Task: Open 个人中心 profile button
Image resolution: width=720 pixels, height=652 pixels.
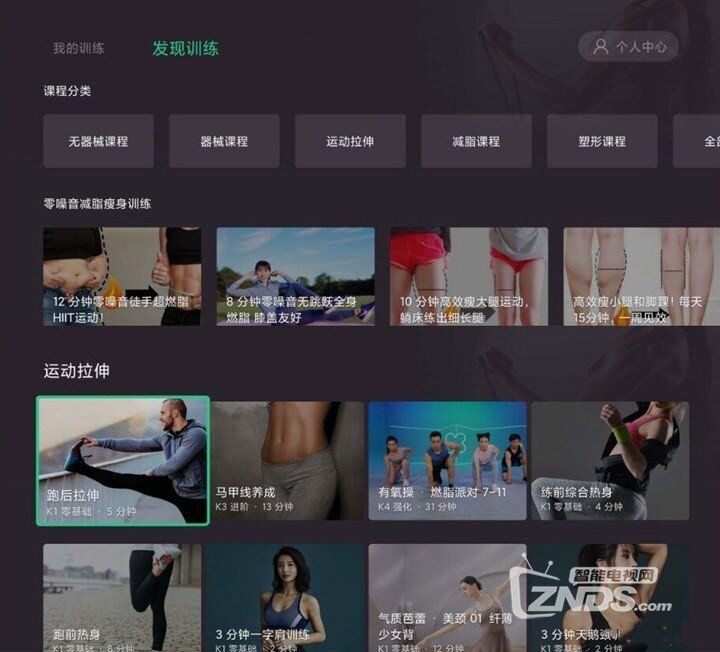Action: 629,46
